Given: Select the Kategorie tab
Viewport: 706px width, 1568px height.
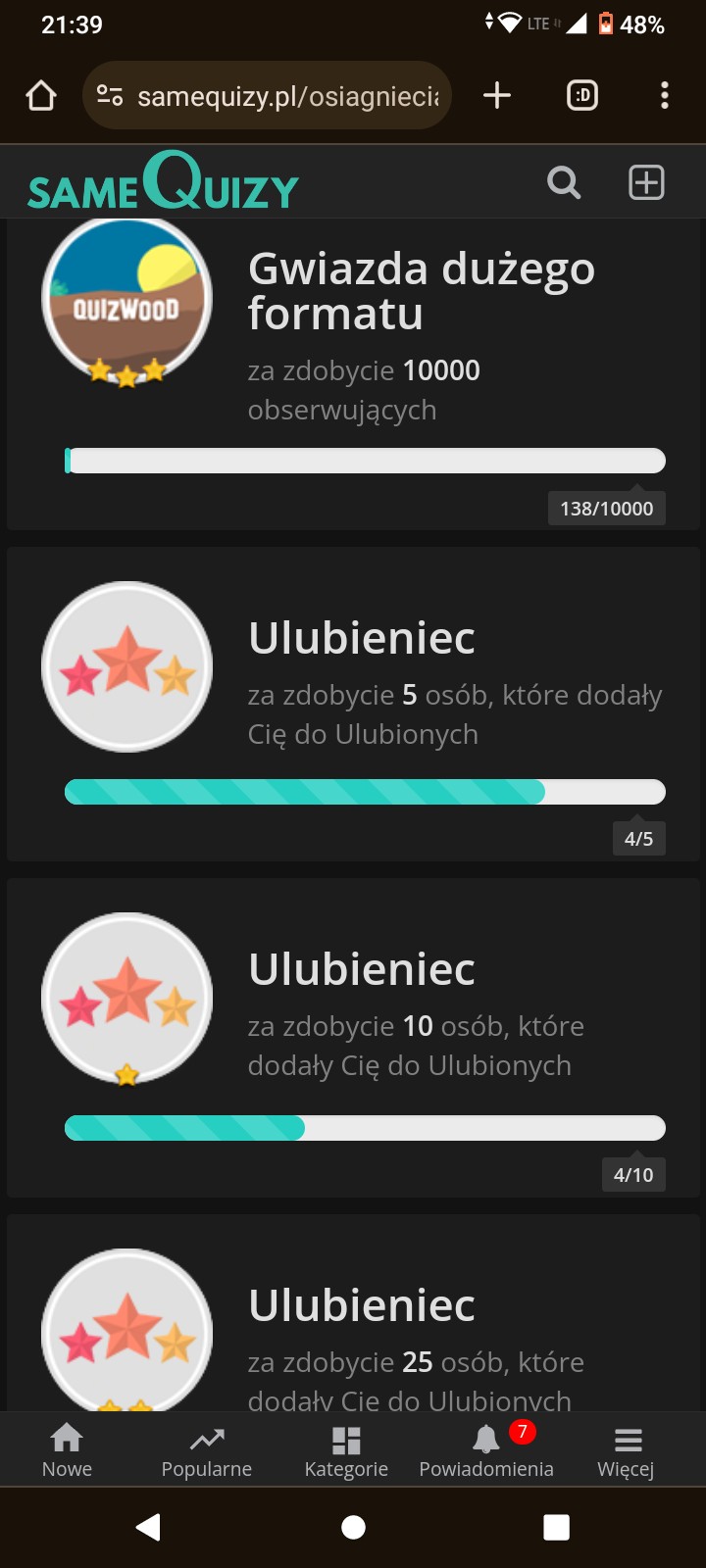Looking at the screenshot, I should click(346, 1450).
